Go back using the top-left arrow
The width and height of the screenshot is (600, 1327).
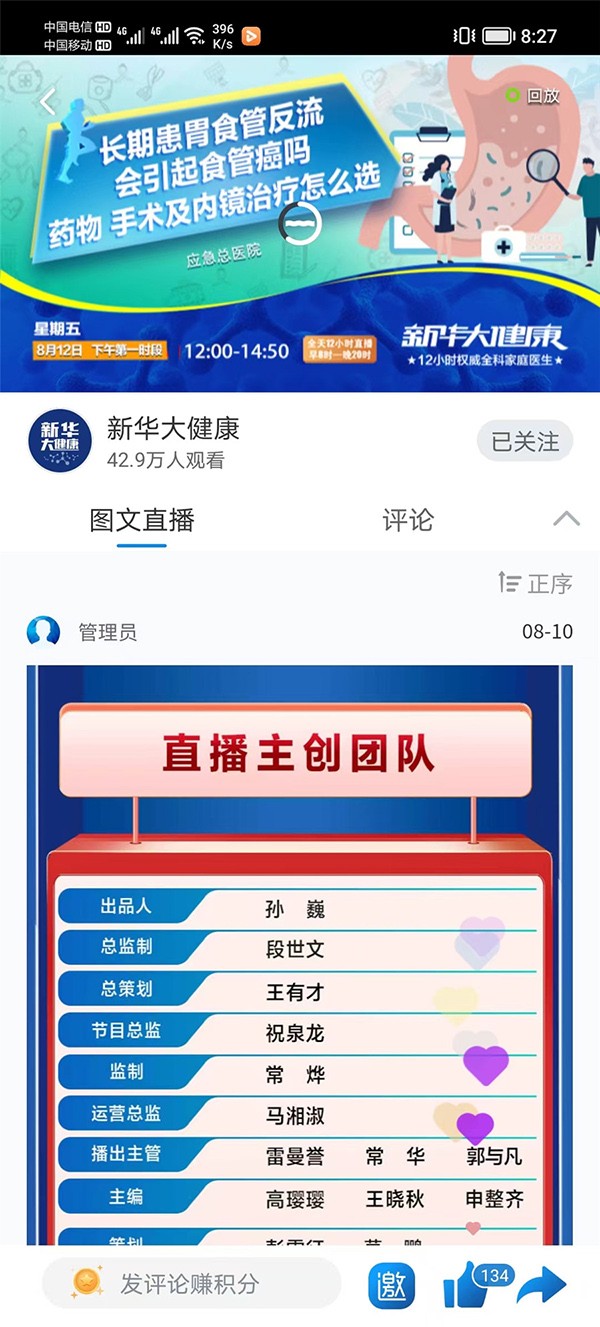coord(47,100)
